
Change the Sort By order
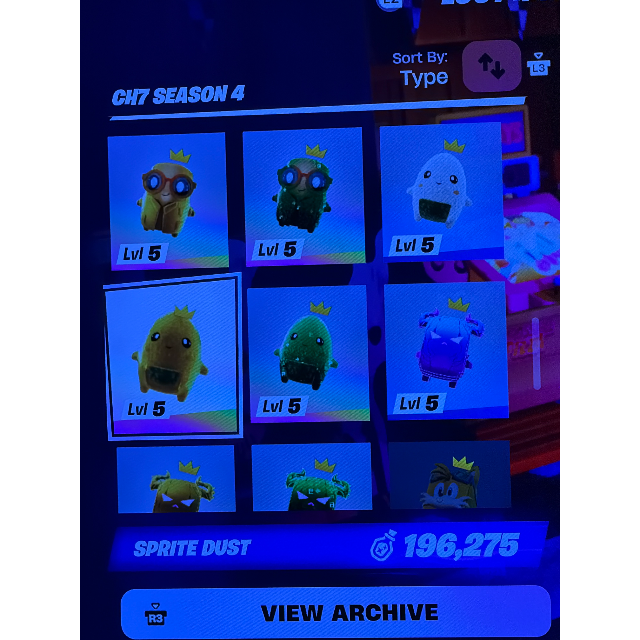(491, 66)
